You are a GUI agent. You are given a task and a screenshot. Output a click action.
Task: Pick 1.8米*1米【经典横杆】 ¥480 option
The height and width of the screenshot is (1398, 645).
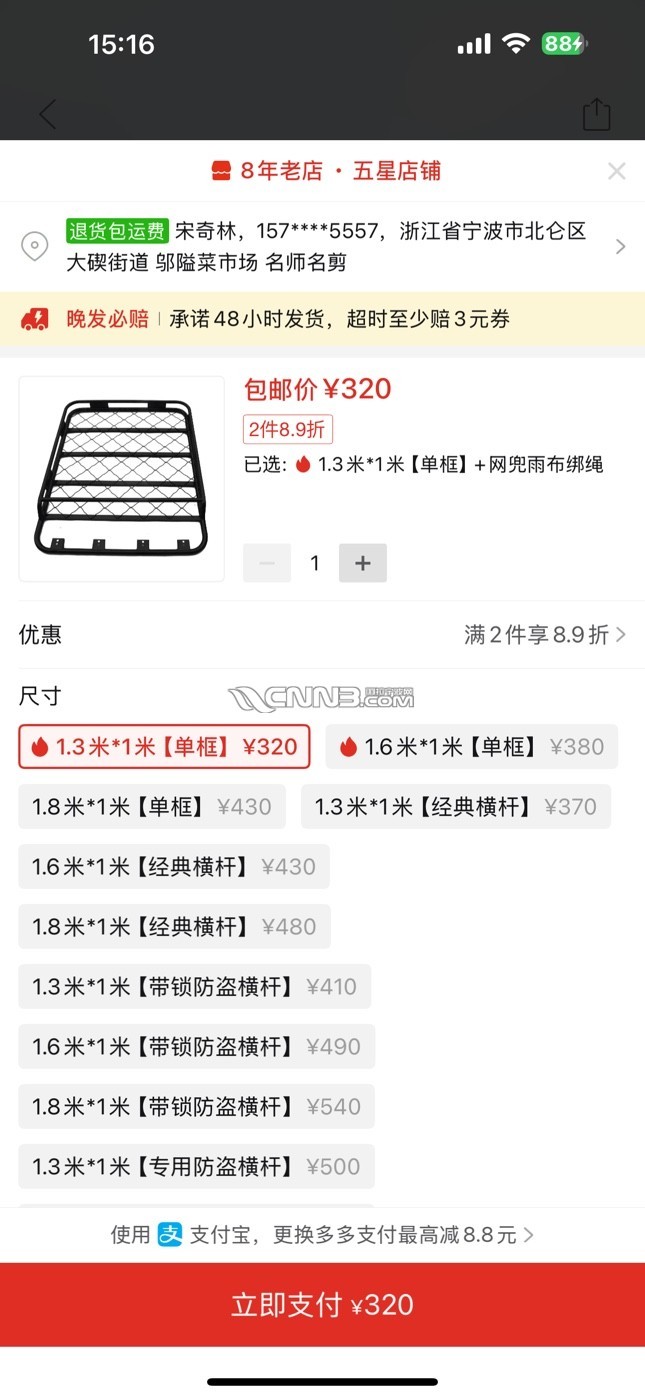click(173, 927)
